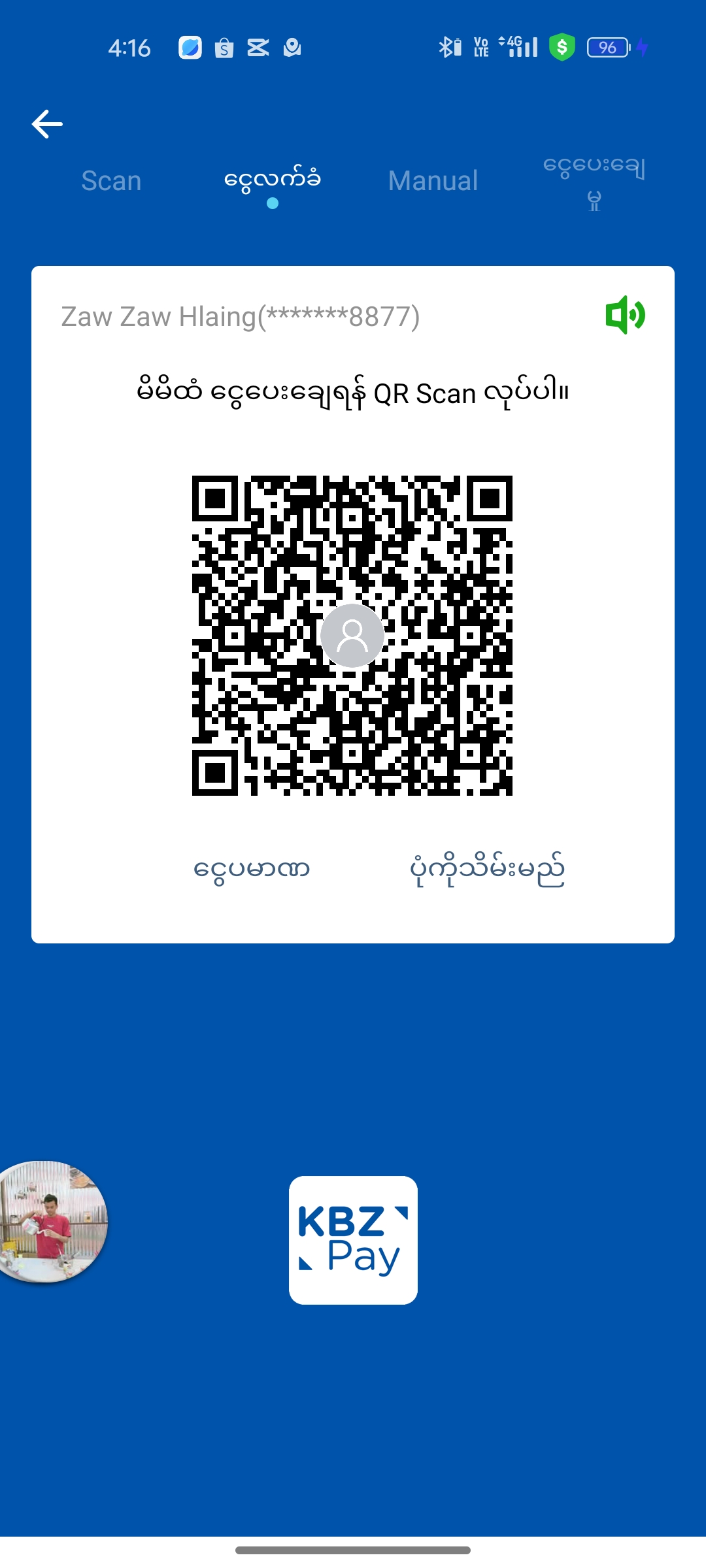This screenshot has width=706, height=1568.
Task: Switch to the Manual tab
Action: [x=433, y=181]
